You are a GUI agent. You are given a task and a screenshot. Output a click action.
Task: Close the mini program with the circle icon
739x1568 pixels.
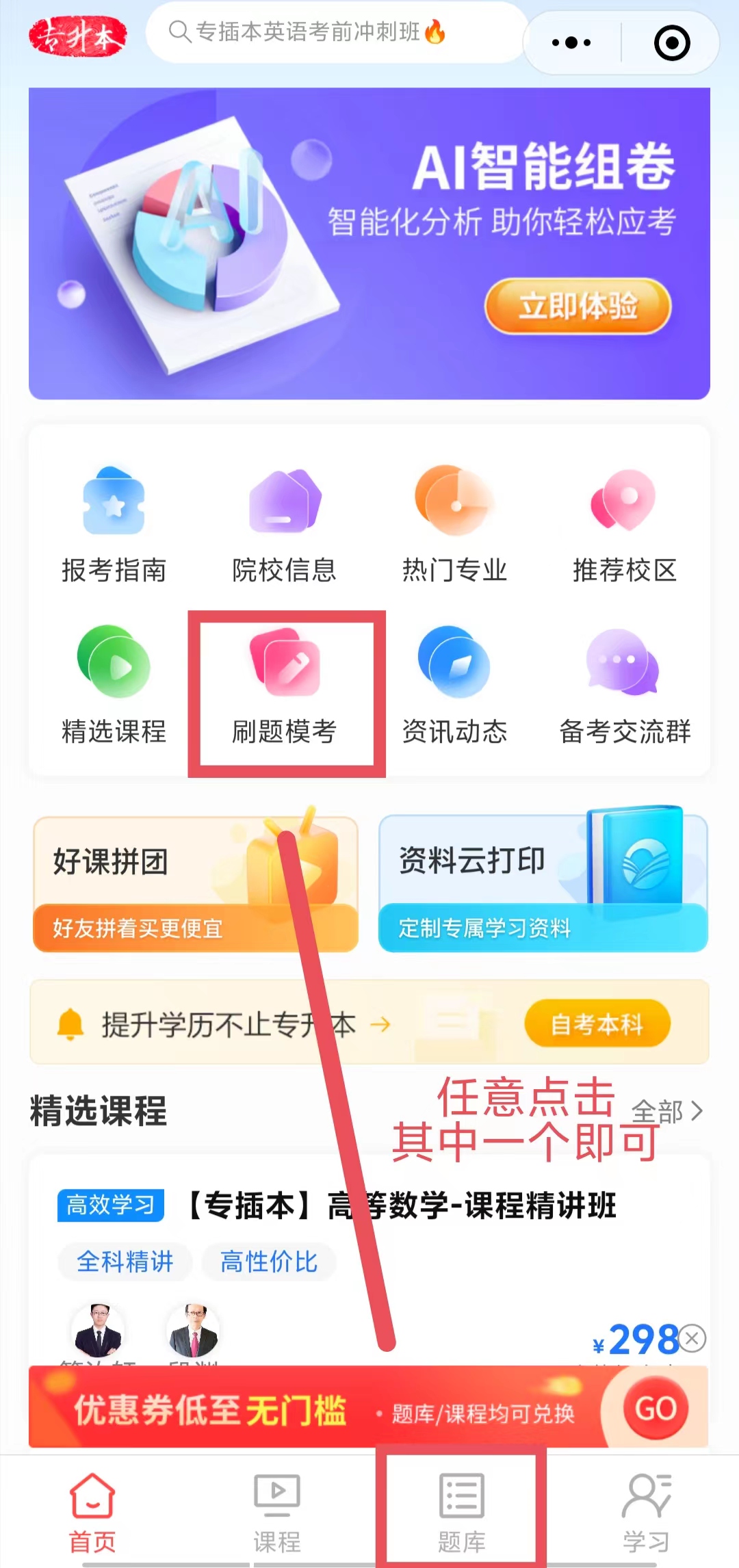(x=672, y=43)
